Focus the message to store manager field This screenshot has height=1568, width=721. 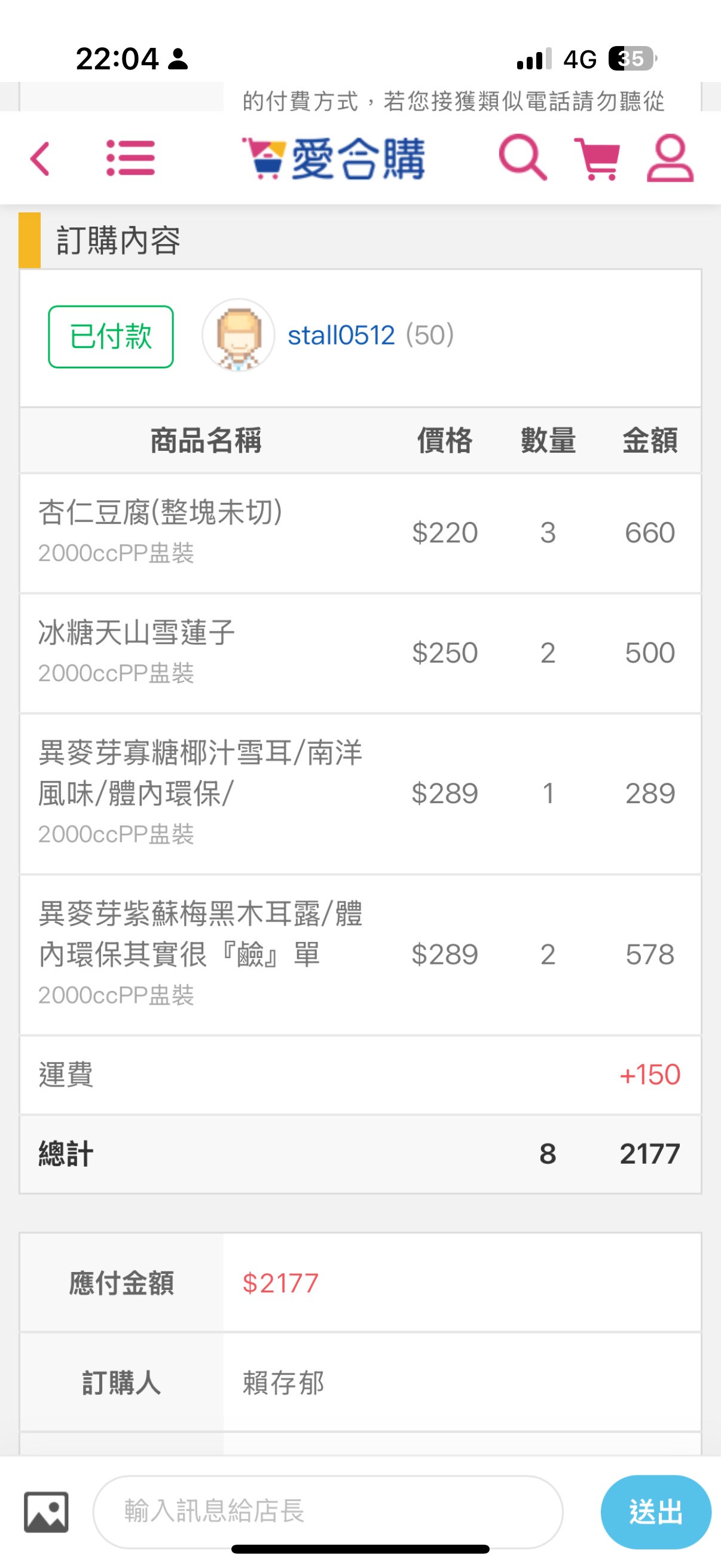pyautogui.click(x=328, y=1511)
